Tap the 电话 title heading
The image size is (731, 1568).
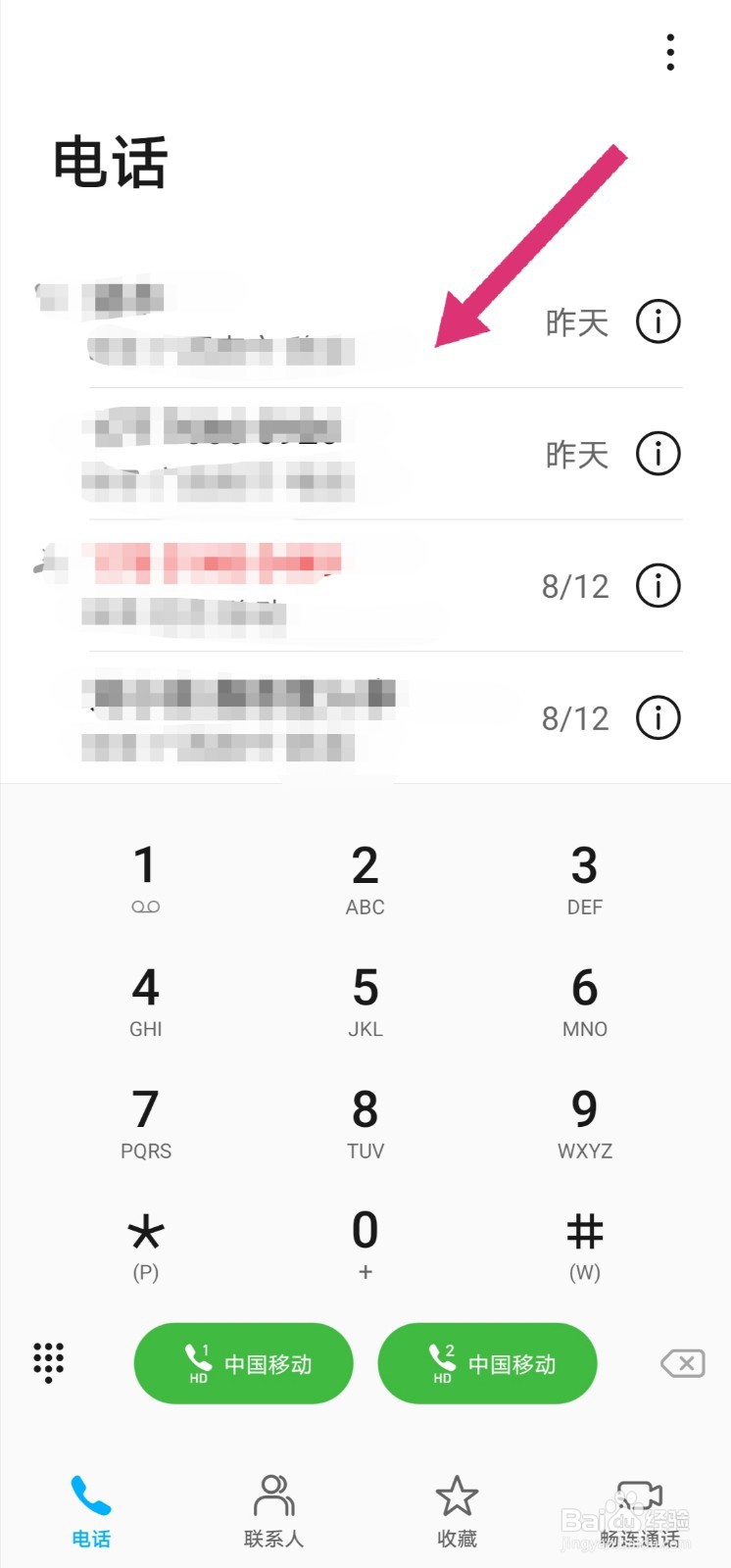point(112,163)
